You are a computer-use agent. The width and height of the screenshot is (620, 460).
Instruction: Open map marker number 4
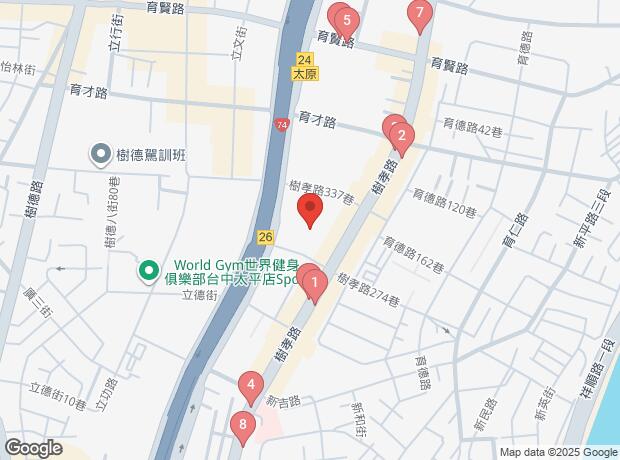pyautogui.click(x=252, y=384)
